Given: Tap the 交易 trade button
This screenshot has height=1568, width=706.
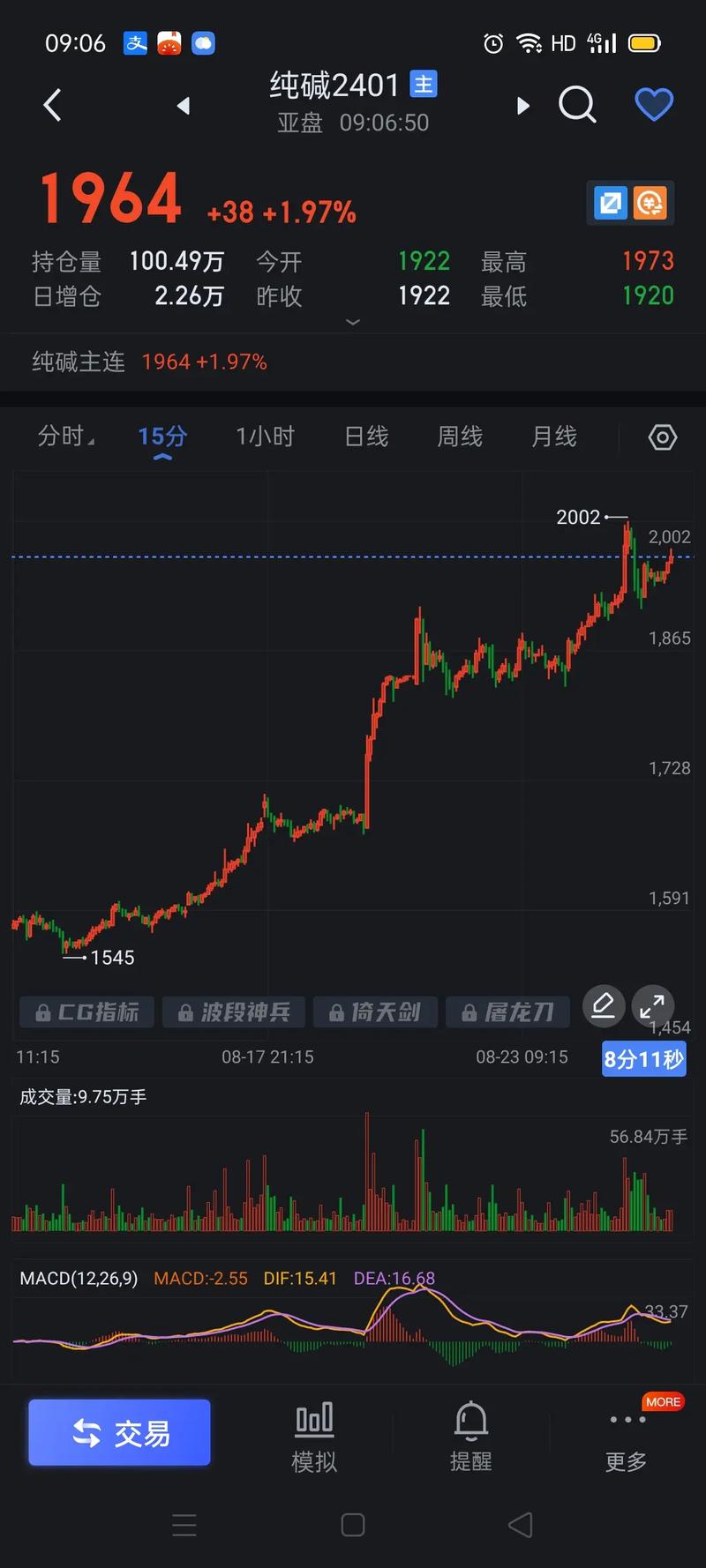Looking at the screenshot, I should (x=119, y=1433).
